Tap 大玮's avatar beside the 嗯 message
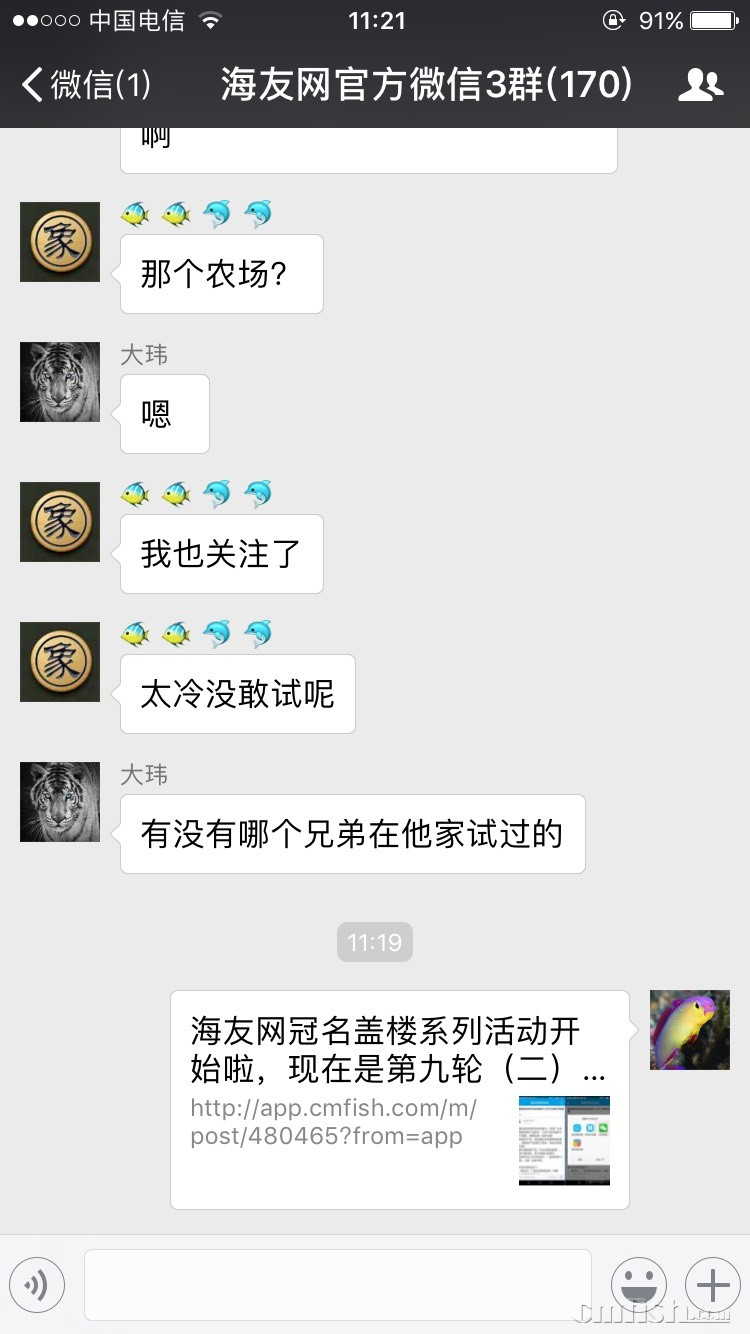750x1334 pixels. 60,382
